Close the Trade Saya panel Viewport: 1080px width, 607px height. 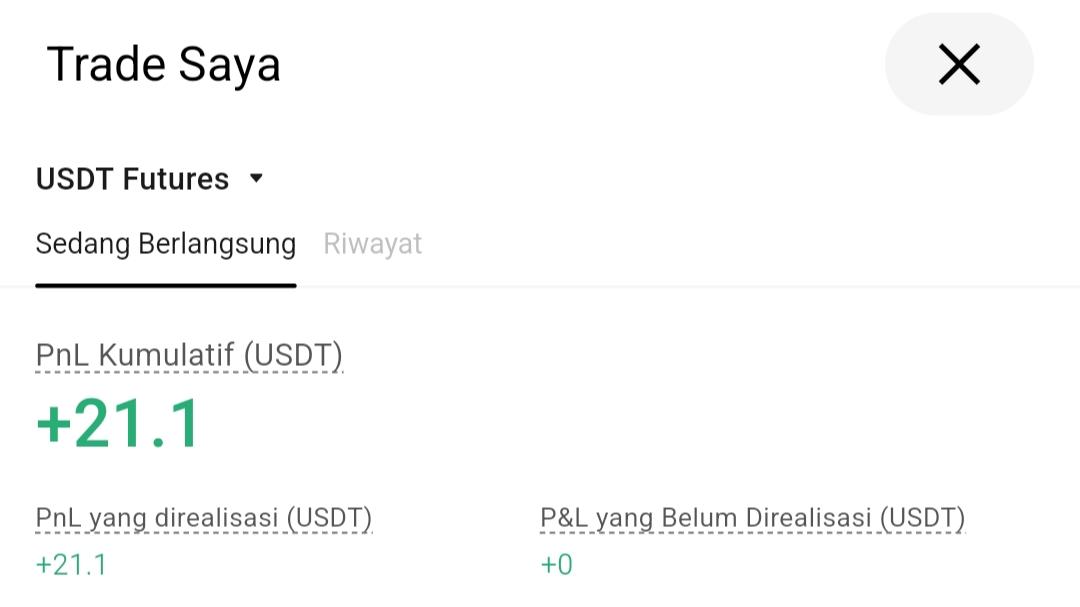tap(958, 65)
